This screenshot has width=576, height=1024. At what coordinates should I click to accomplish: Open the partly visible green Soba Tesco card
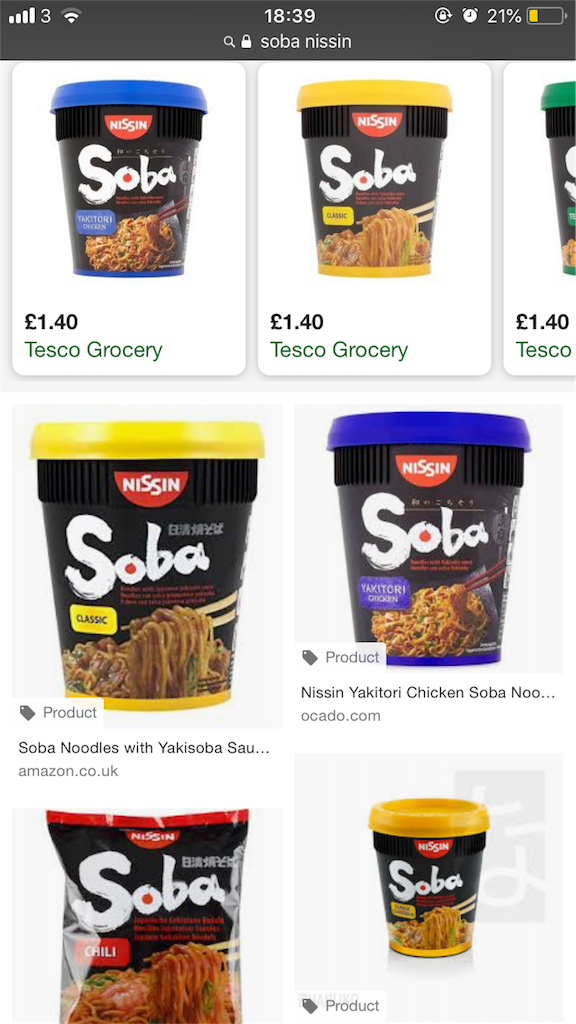(540, 219)
